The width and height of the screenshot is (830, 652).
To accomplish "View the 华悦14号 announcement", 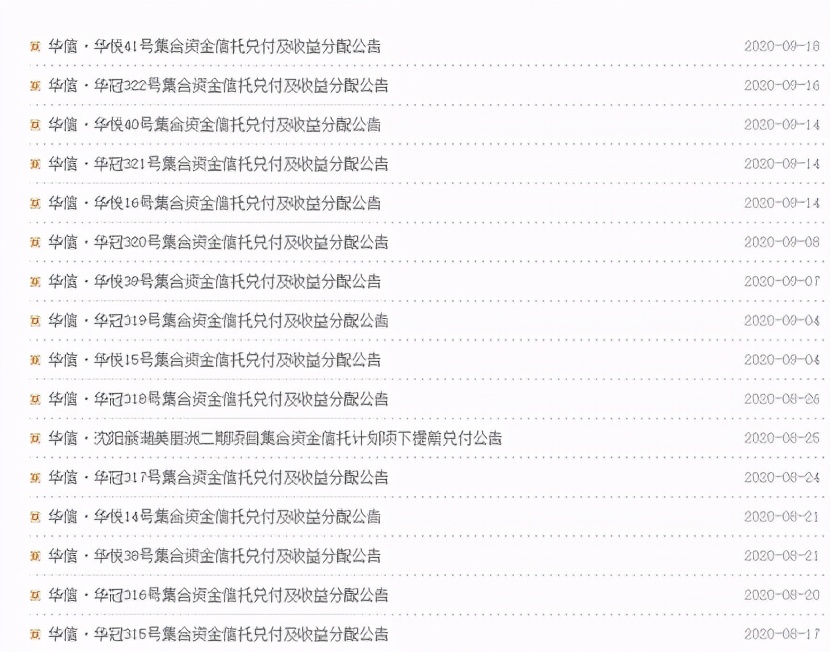I will [214, 516].
